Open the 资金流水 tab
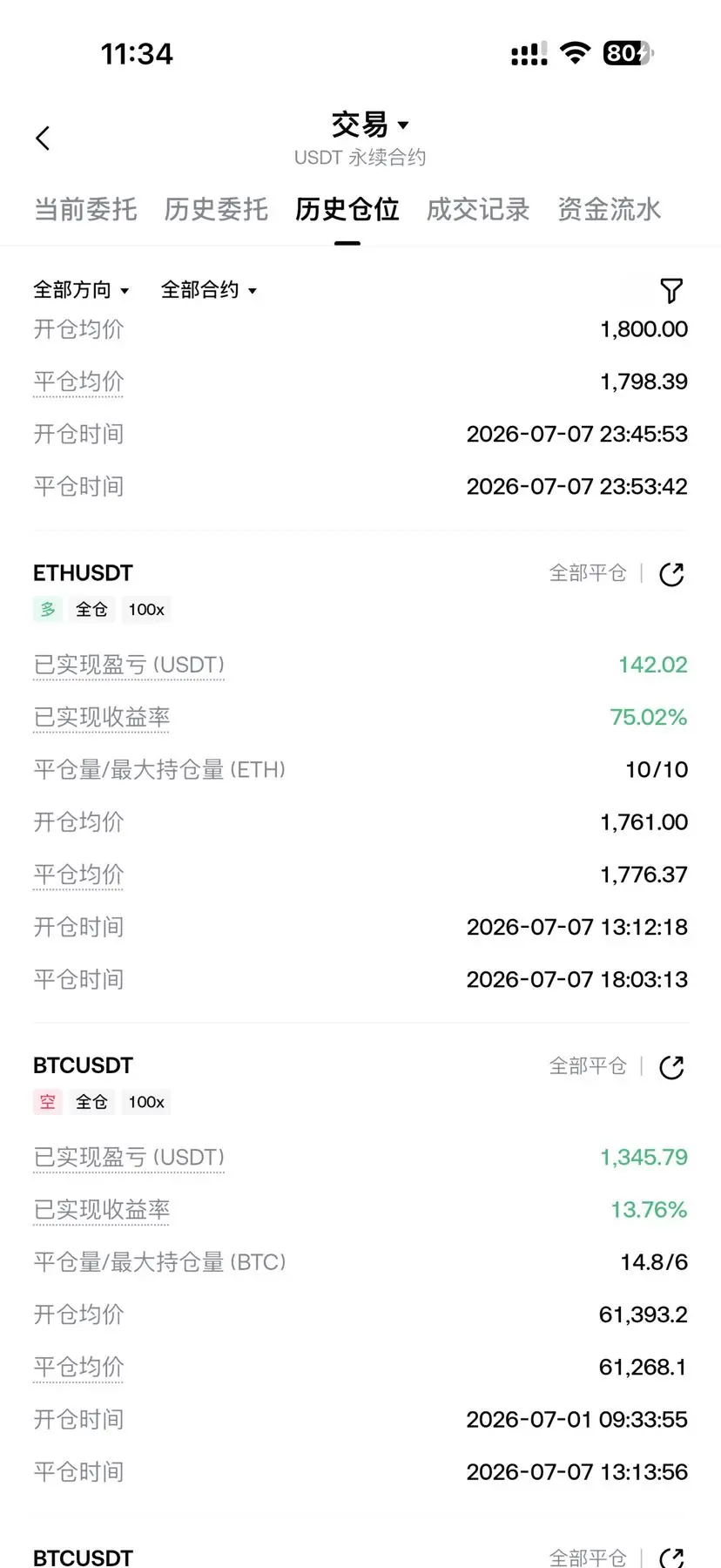 point(609,209)
